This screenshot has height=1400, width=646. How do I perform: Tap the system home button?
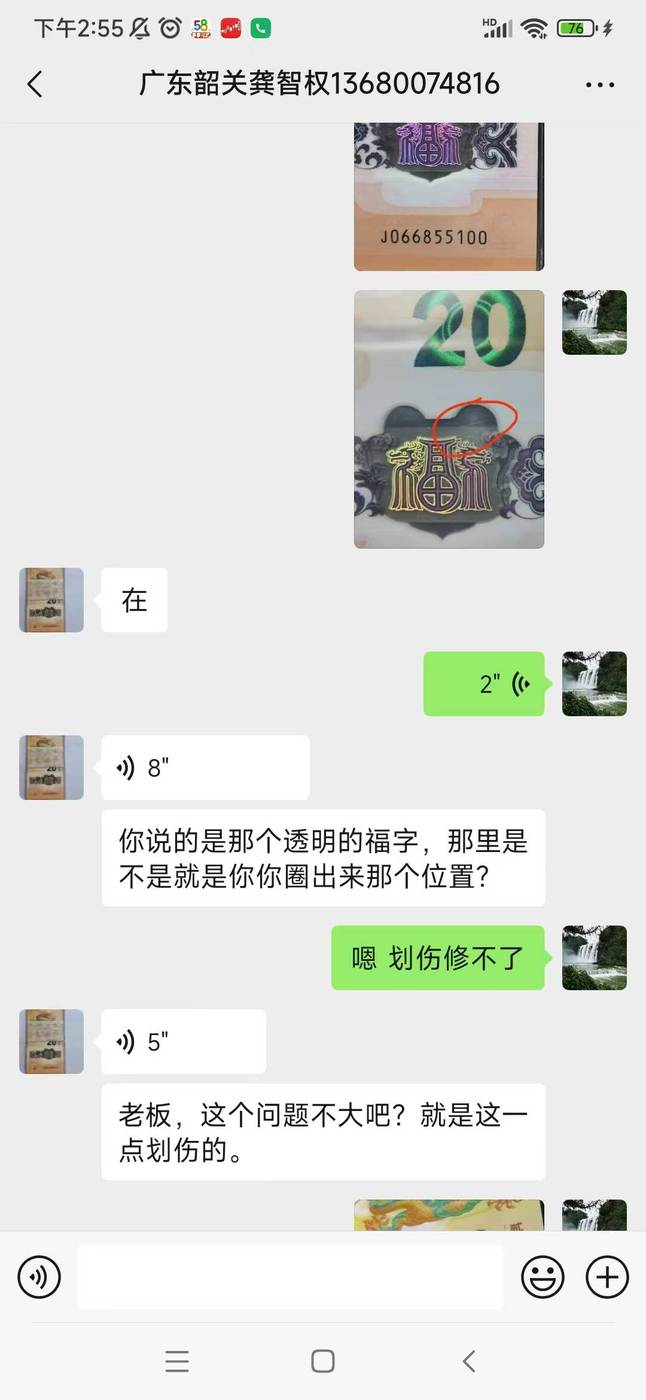point(323,1361)
